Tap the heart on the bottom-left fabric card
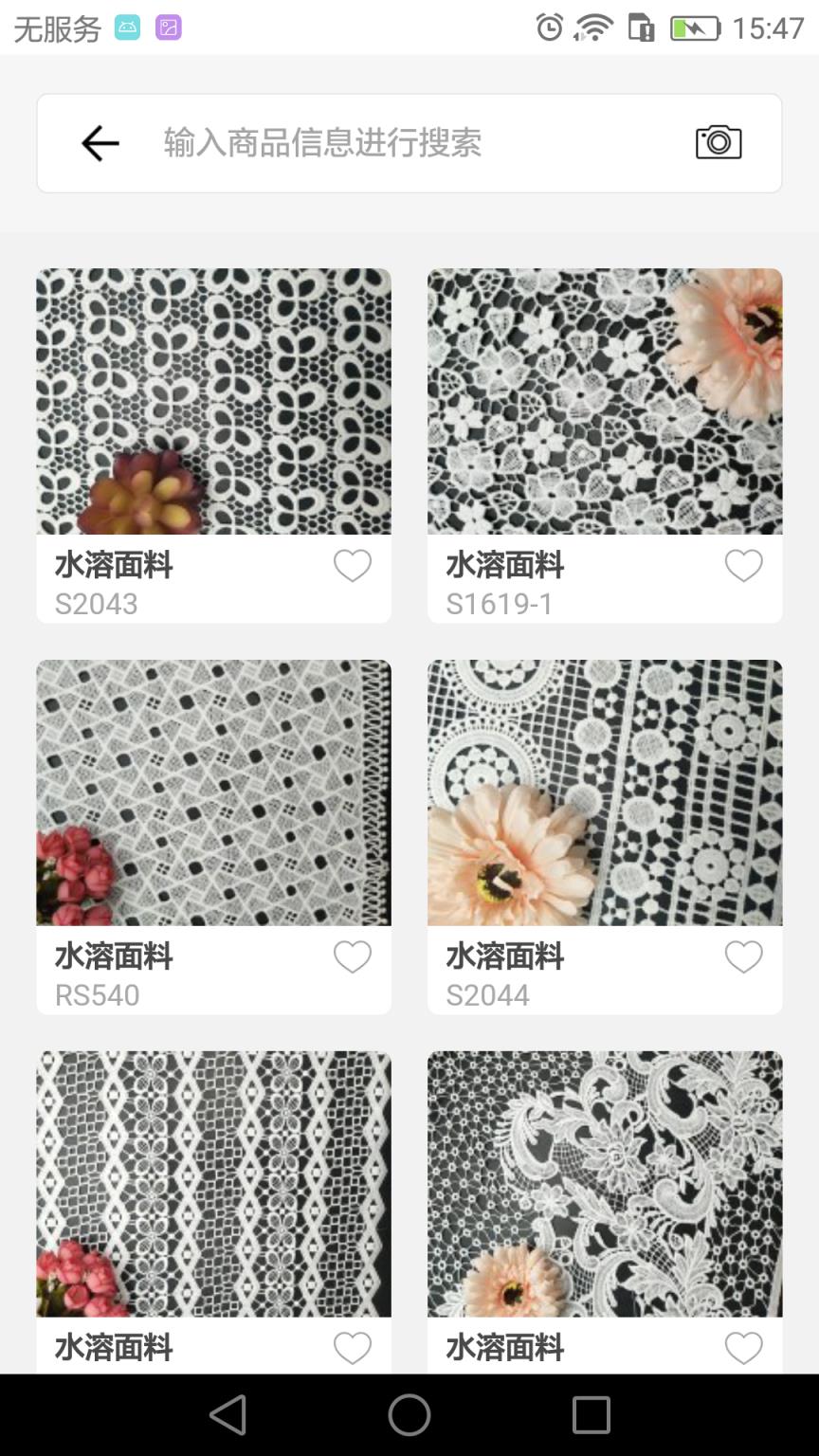This screenshot has height=1456, width=819. (x=353, y=1347)
